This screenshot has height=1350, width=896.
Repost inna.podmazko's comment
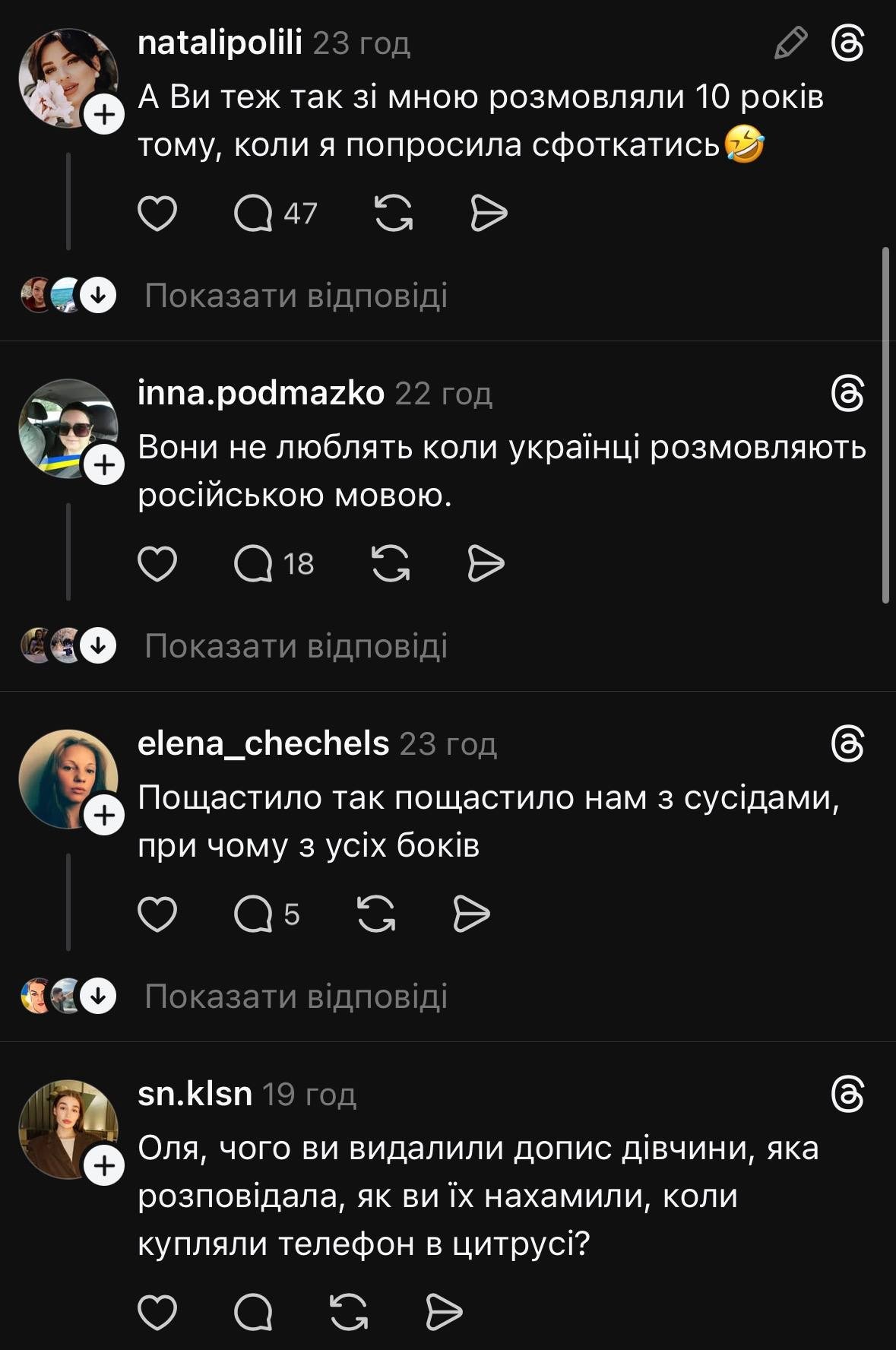tap(391, 564)
